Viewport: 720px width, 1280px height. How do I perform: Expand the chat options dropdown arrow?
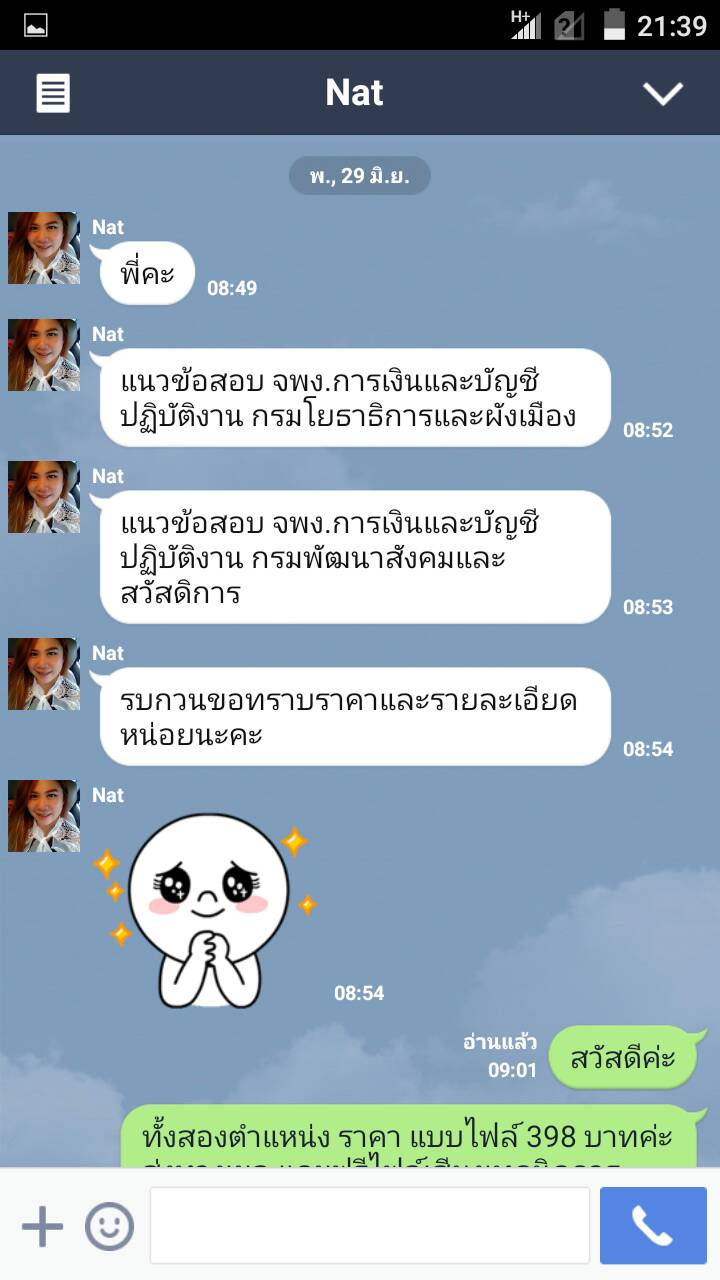[x=662, y=93]
